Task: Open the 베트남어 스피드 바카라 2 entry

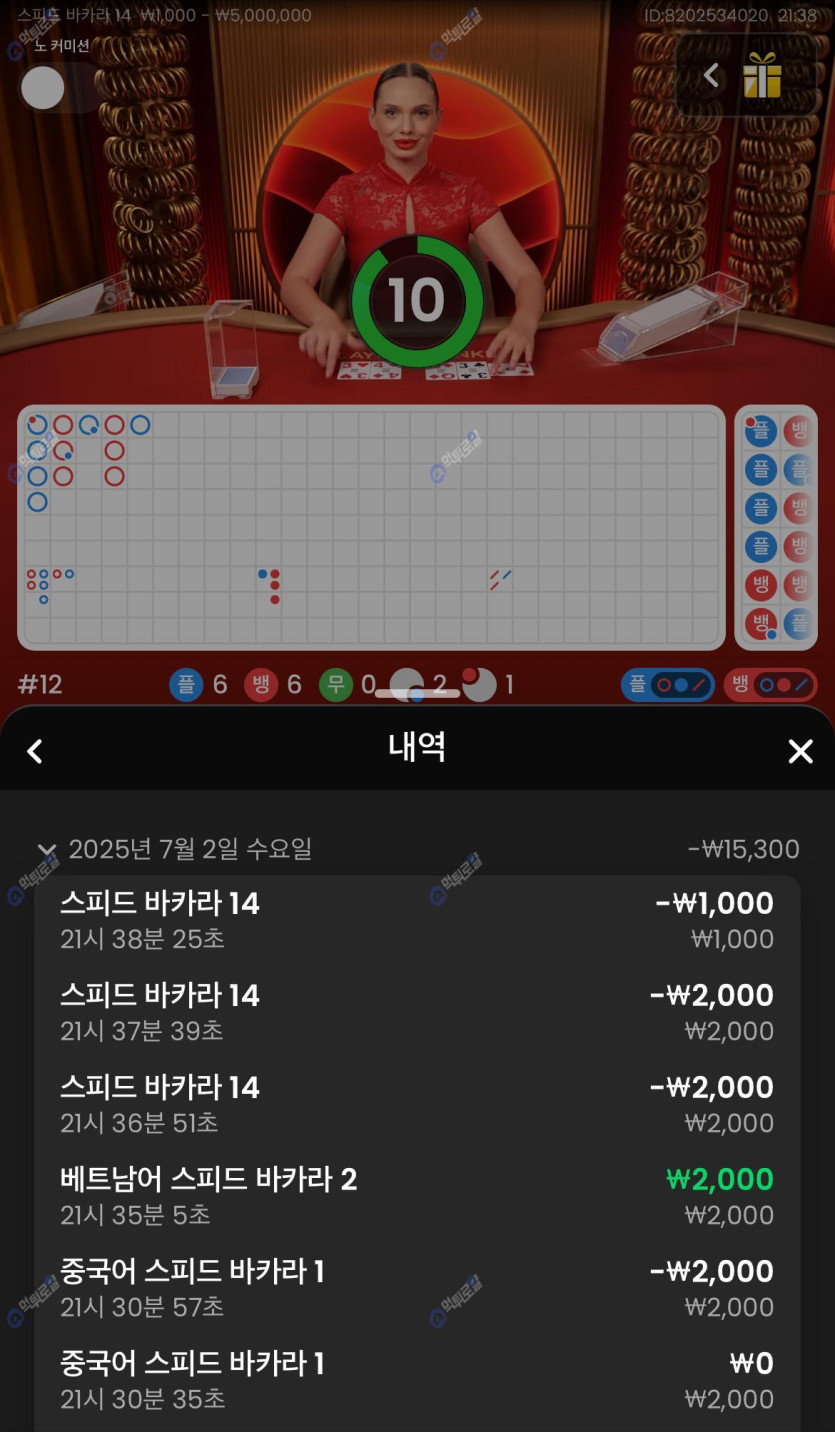Action: tap(417, 1196)
